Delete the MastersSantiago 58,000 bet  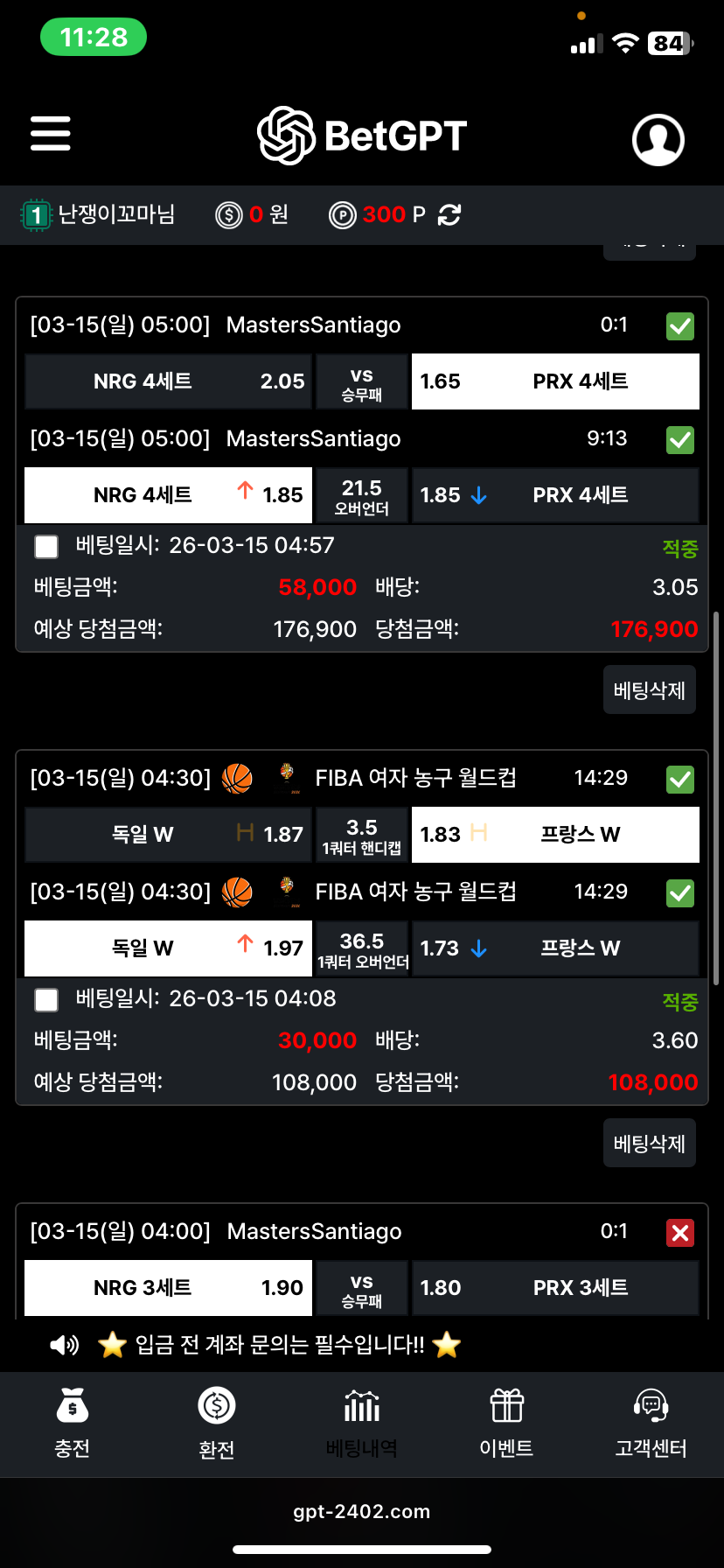(x=649, y=690)
